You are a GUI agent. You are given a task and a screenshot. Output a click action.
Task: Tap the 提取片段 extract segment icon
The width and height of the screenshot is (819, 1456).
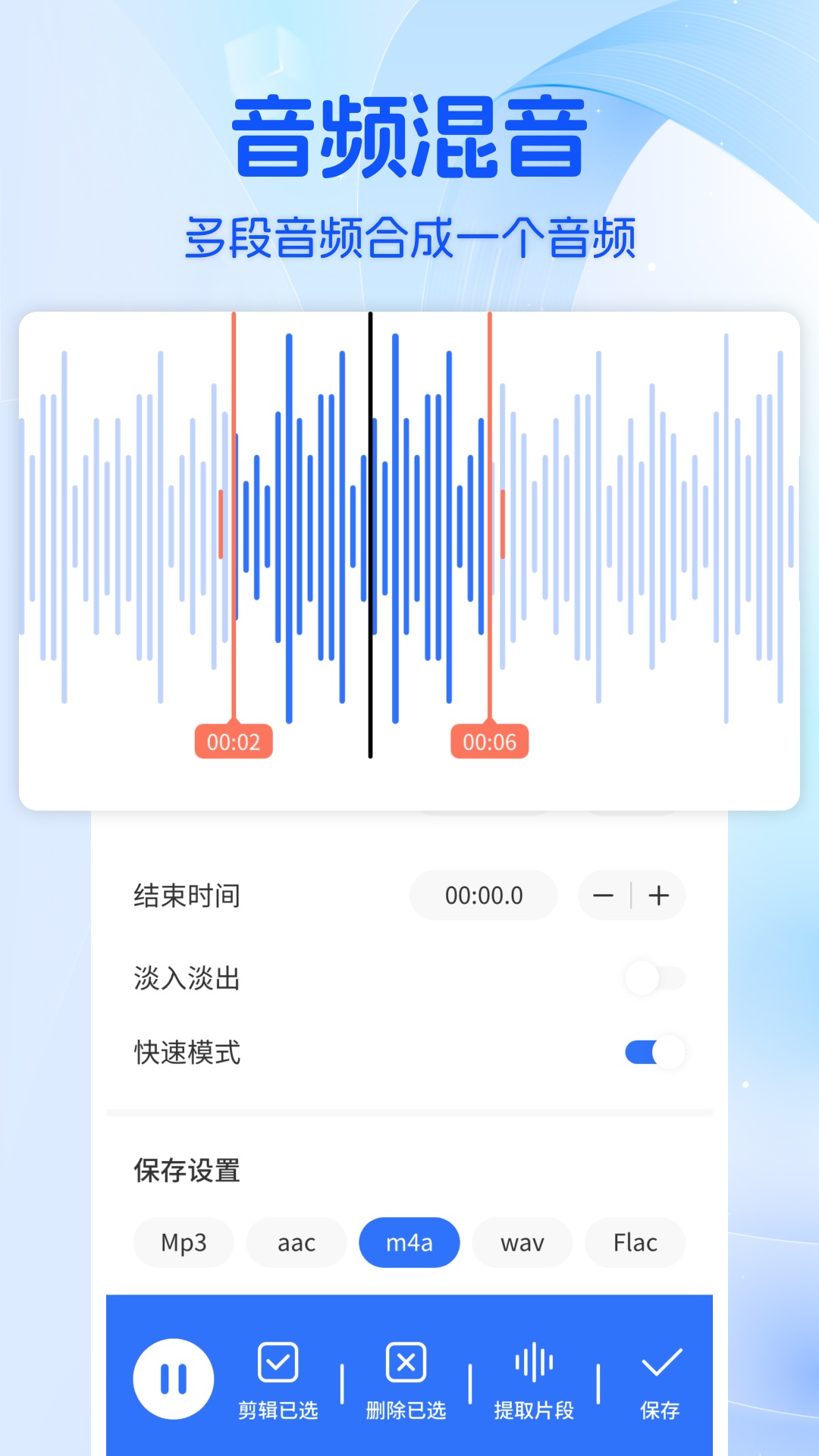pos(535,1361)
